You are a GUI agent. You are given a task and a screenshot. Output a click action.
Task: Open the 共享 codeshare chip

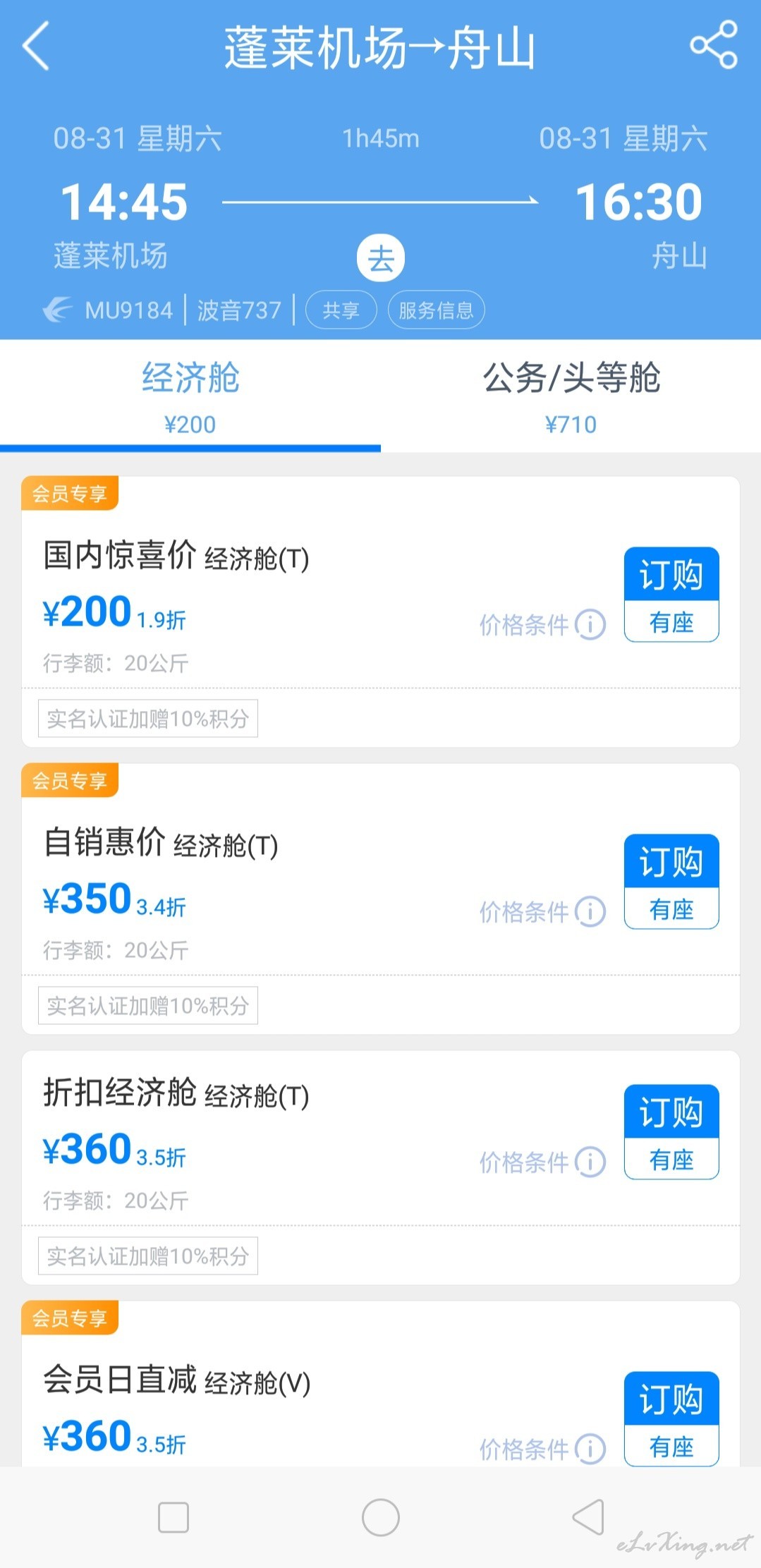[341, 310]
